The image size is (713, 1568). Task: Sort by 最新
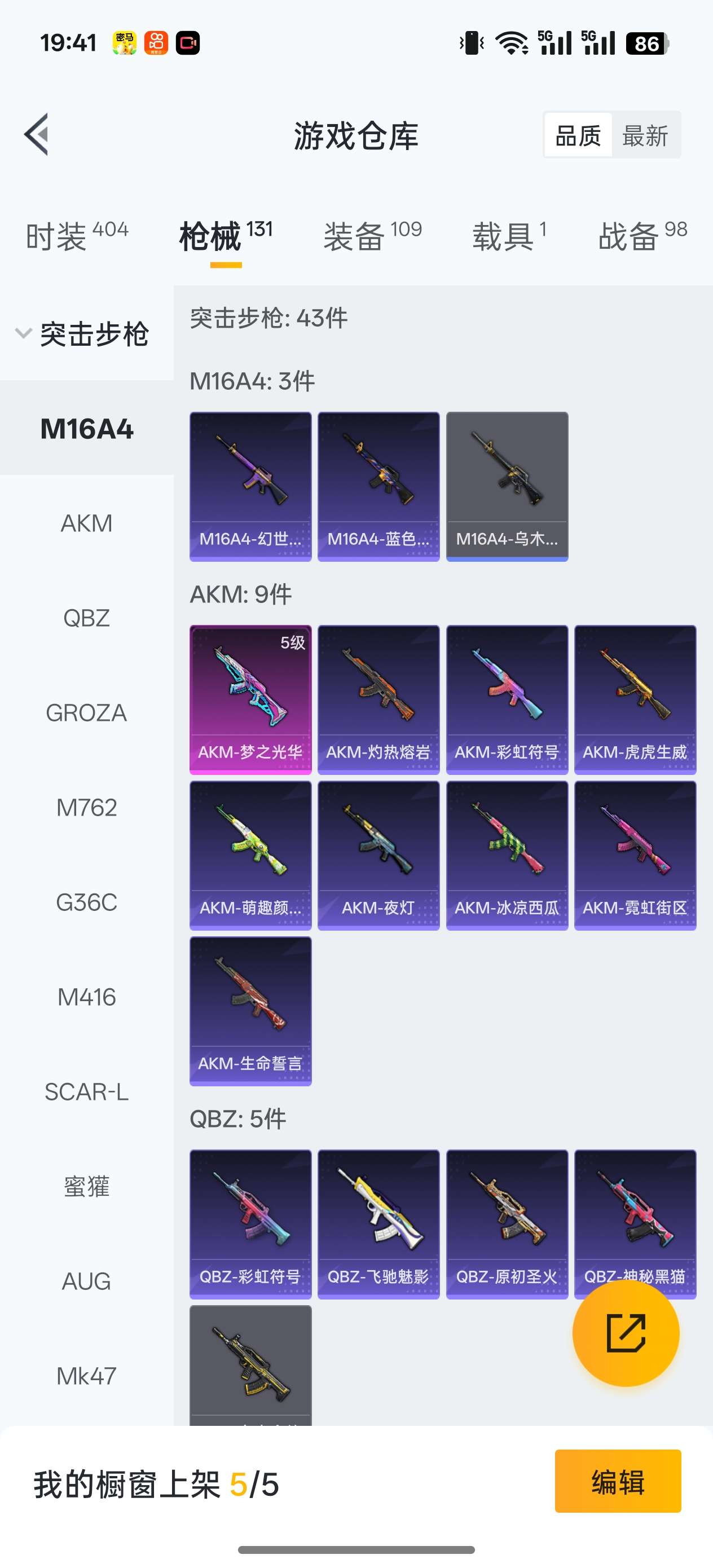[x=645, y=135]
